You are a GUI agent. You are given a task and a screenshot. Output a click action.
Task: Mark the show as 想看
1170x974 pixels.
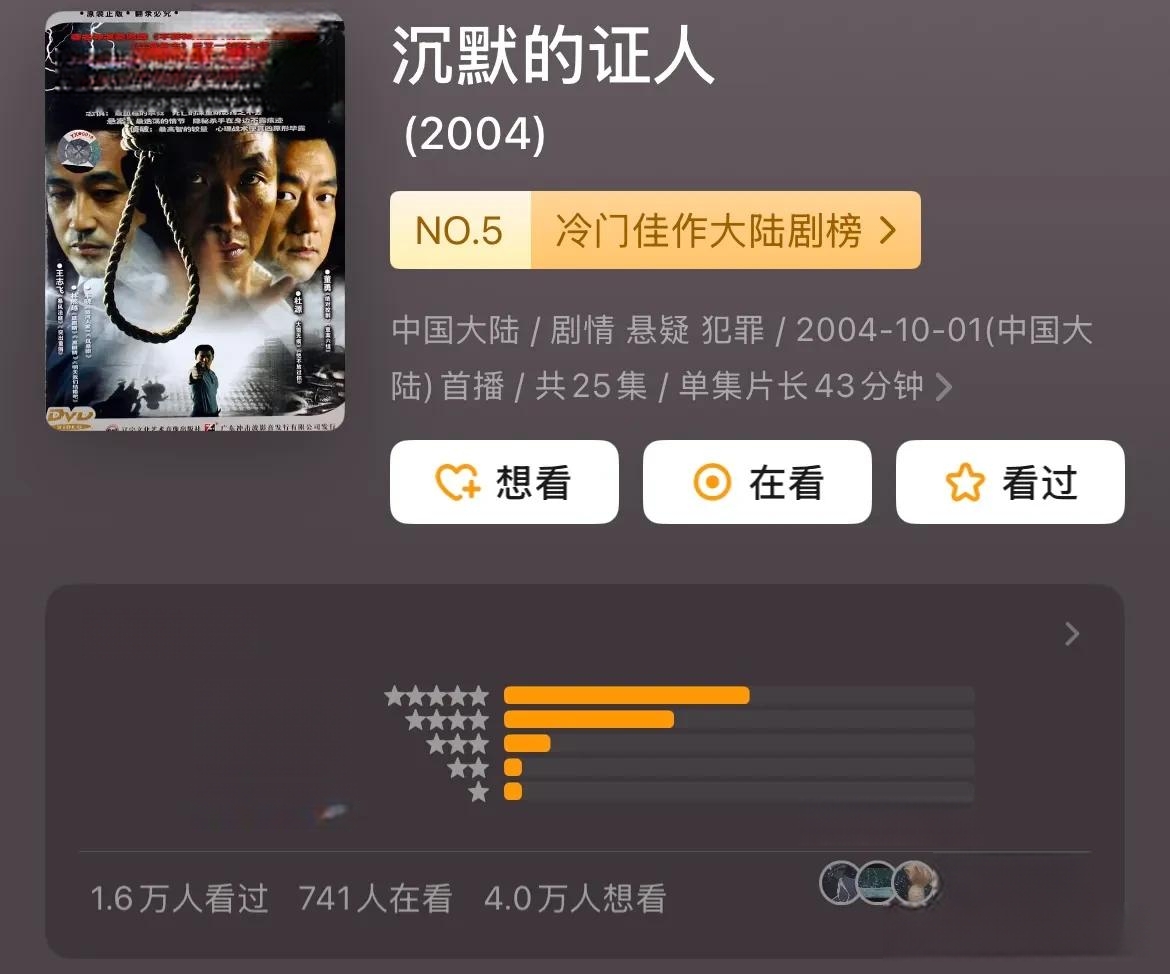[504, 482]
